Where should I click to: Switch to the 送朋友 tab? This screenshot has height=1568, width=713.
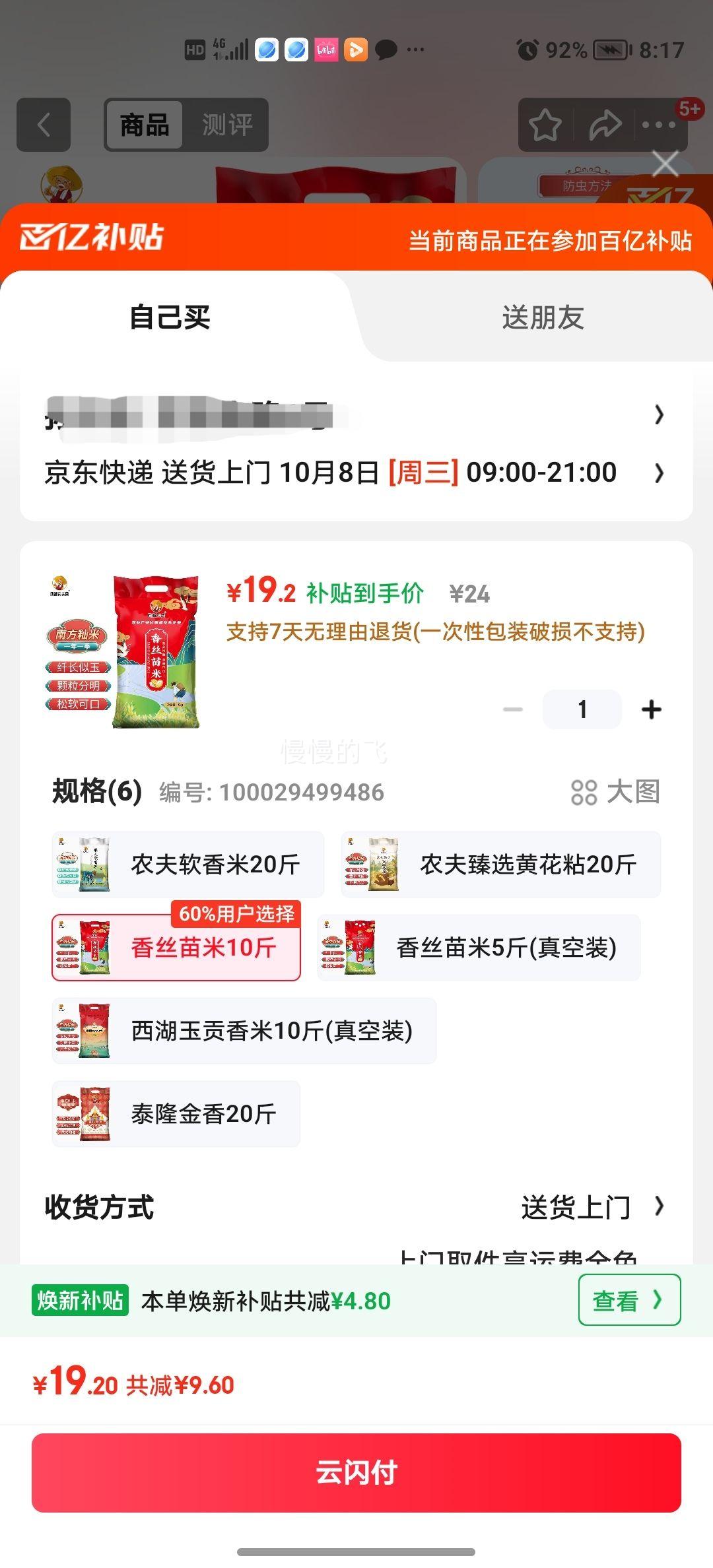point(543,317)
